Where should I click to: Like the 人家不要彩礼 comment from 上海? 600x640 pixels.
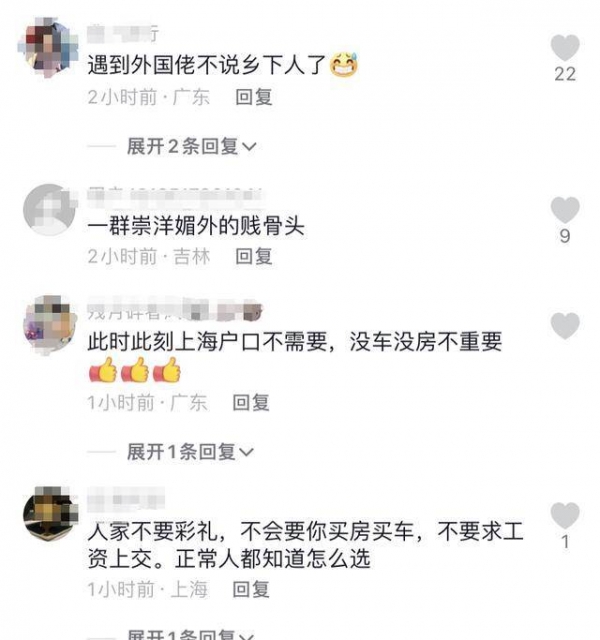[x=565, y=515]
